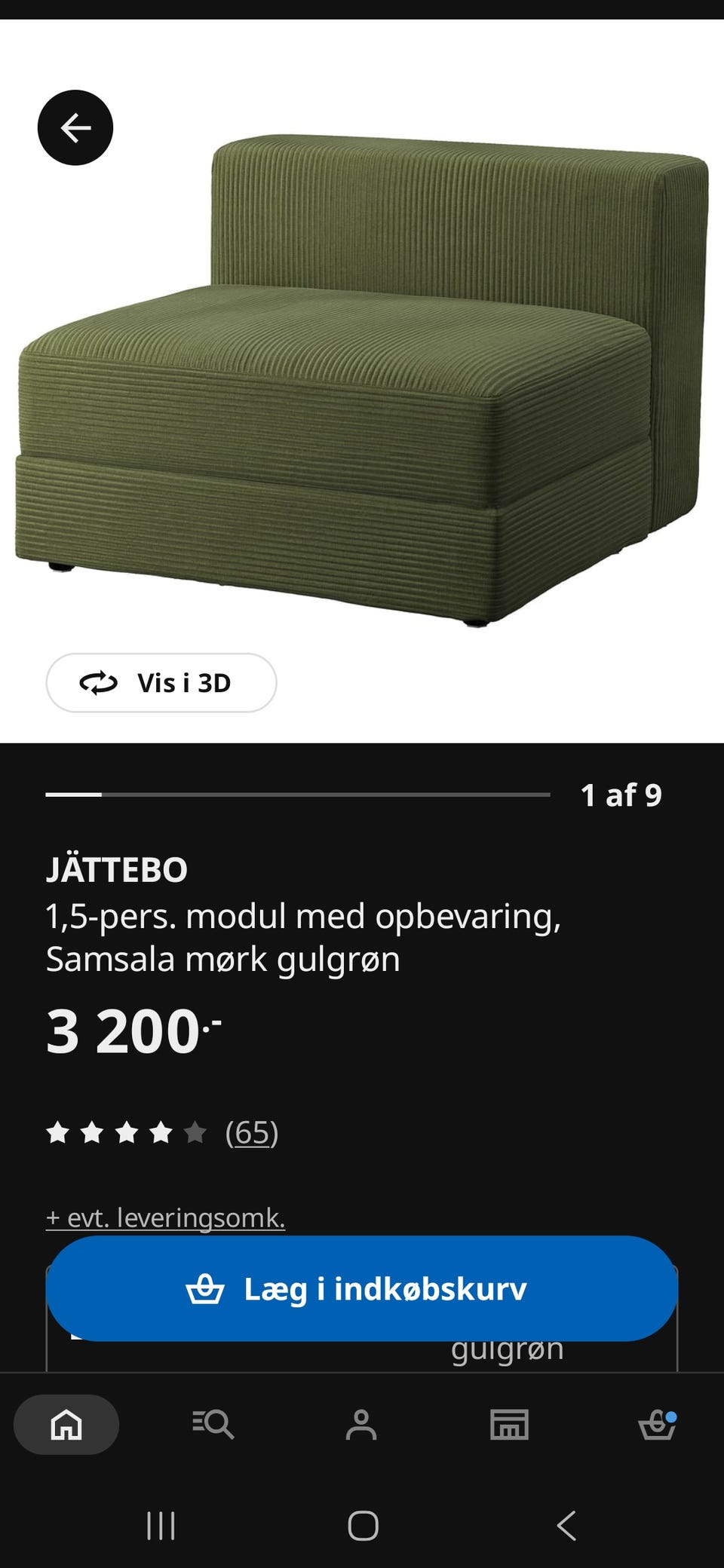This screenshot has width=724, height=1568.
Task: Tap the Android recent apps button
Action: point(161,1527)
